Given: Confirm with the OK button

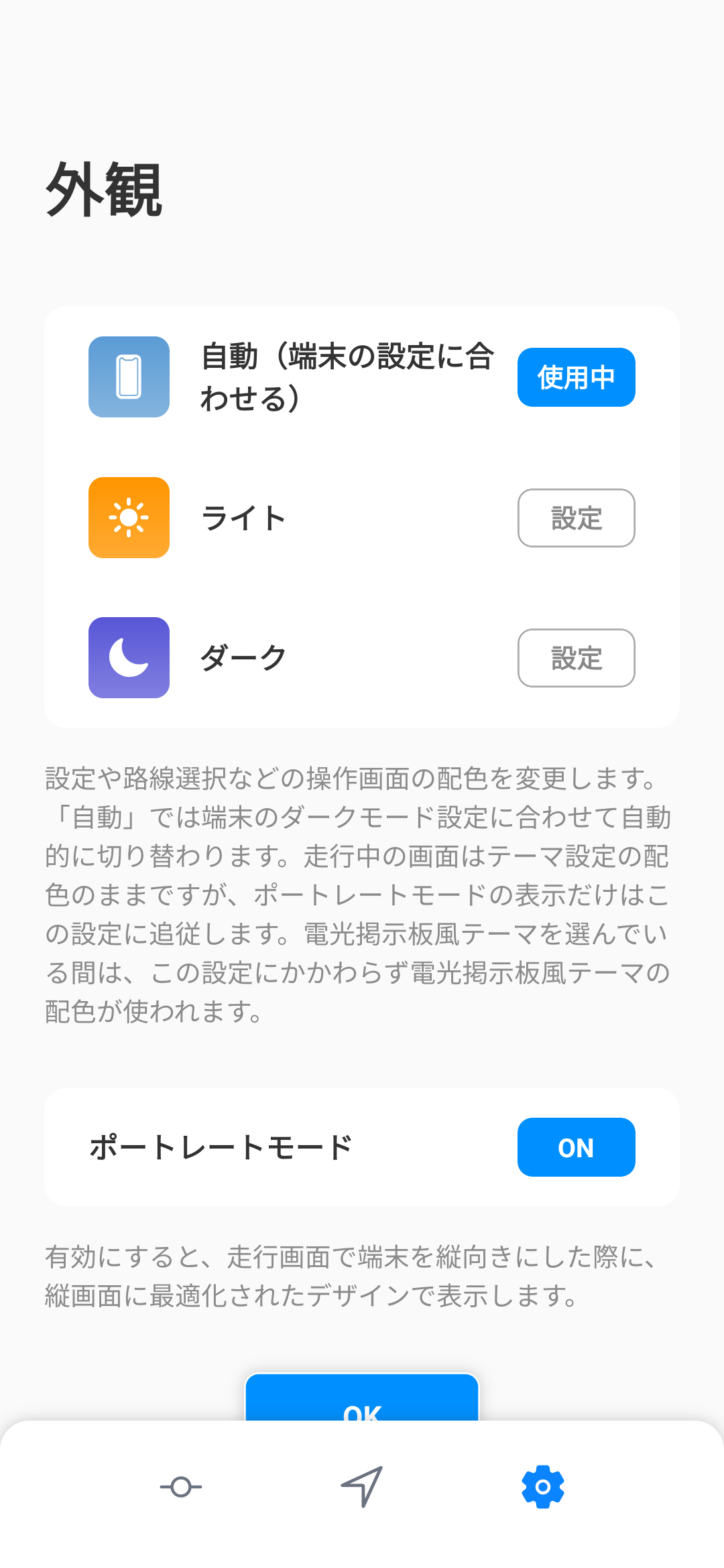Looking at the screenshot, I should click(362, 1398).
